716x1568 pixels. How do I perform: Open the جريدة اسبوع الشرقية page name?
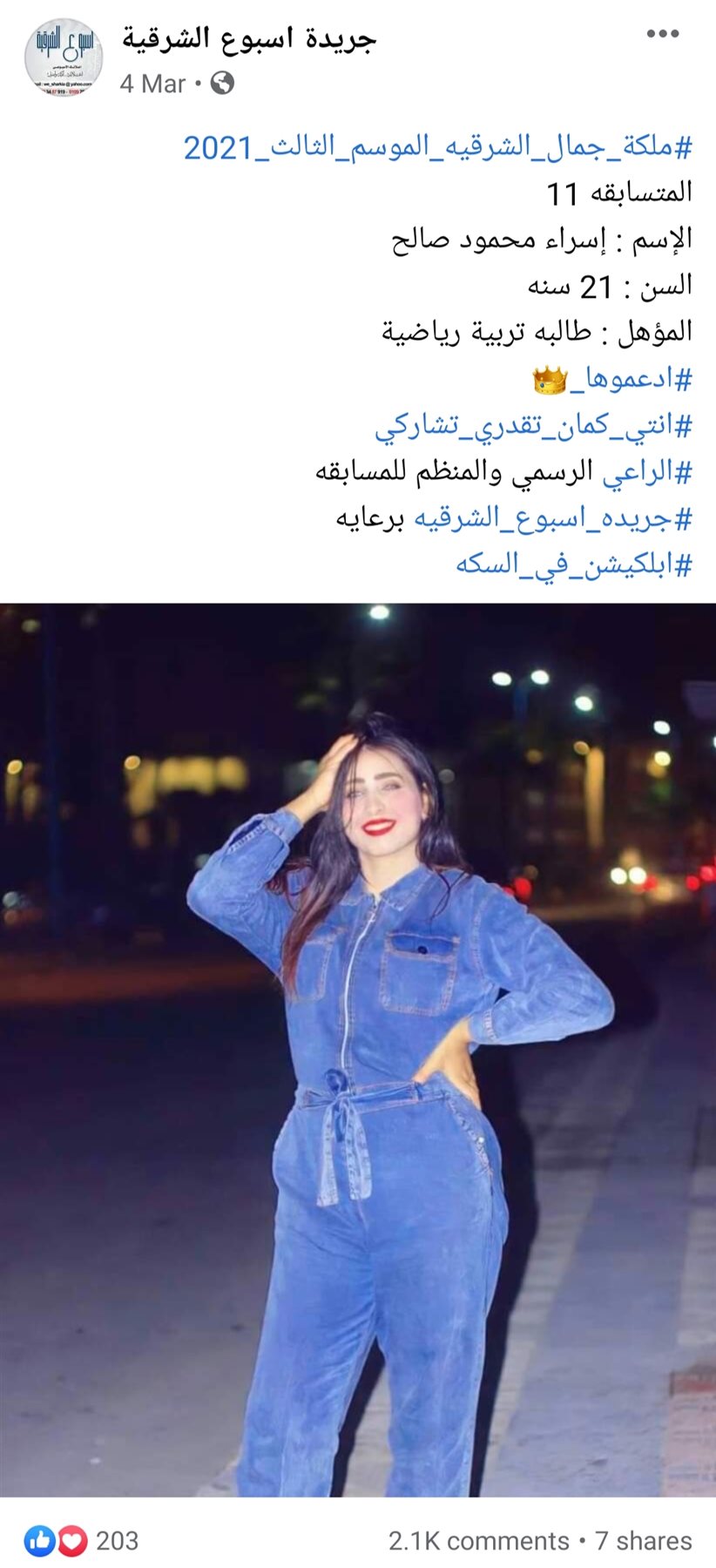pyautogui.click(x=249, y=37)
